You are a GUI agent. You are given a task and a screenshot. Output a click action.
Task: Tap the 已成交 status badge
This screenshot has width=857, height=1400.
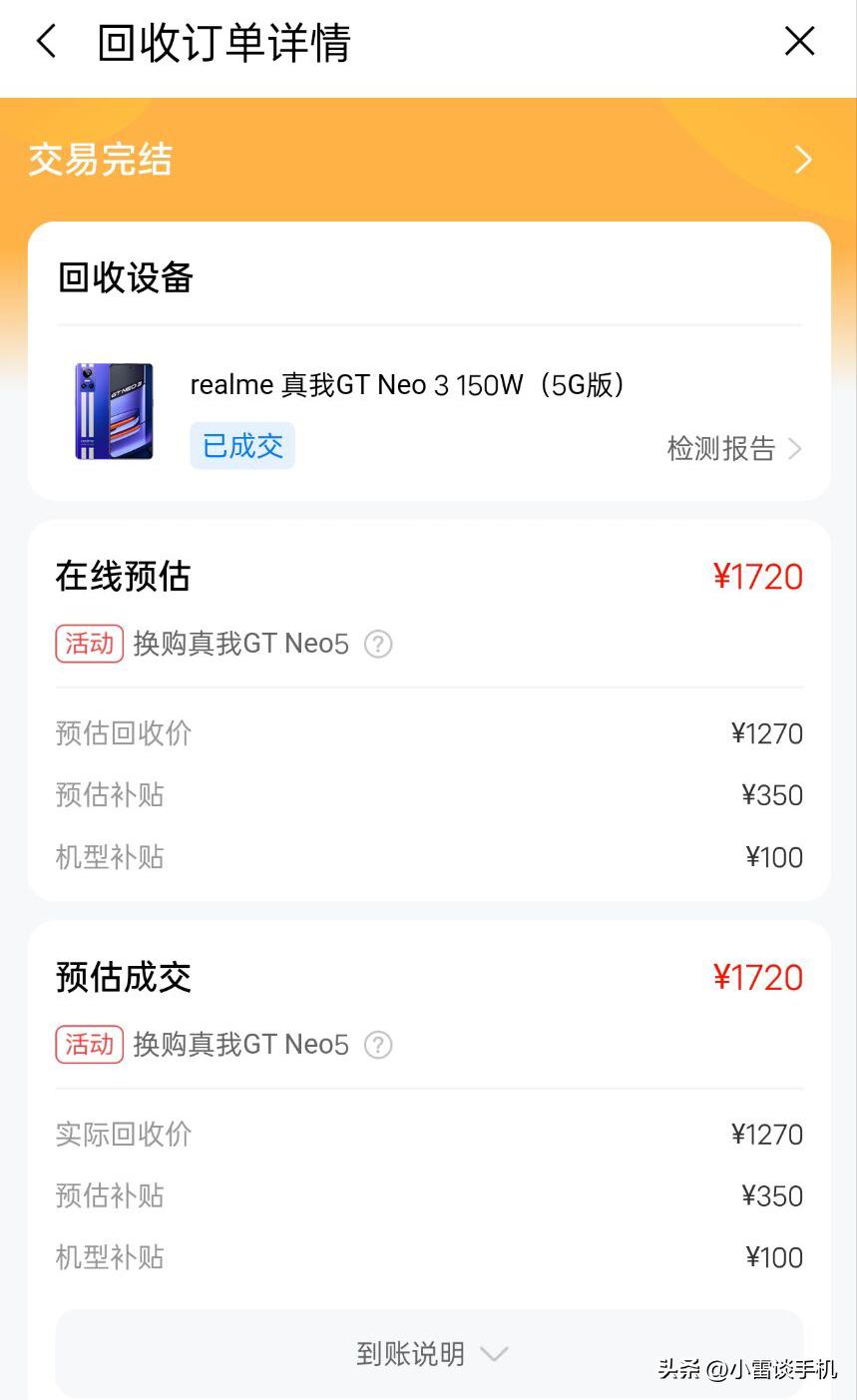(241, 445)
